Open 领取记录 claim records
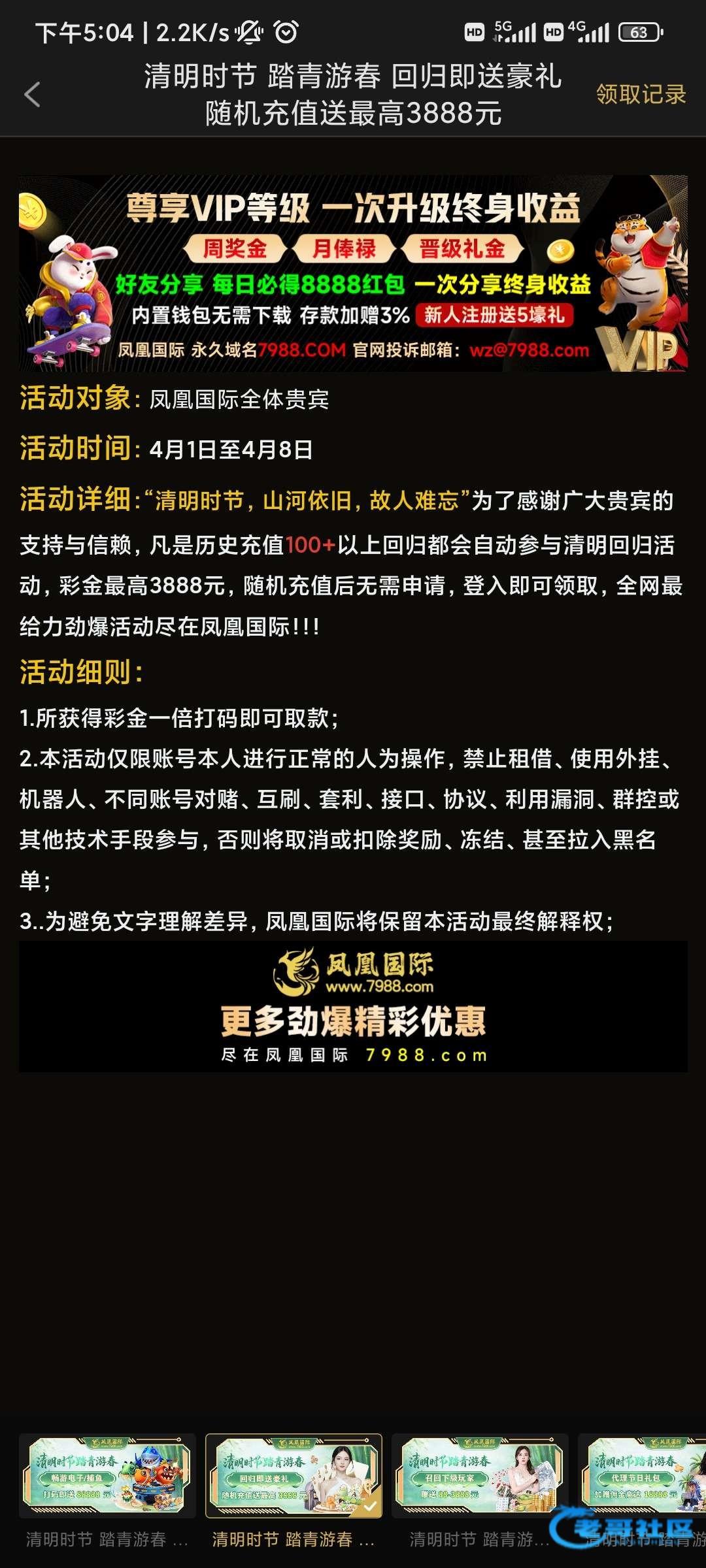Viewport: 706px width, 1568px height. point(640,95)
